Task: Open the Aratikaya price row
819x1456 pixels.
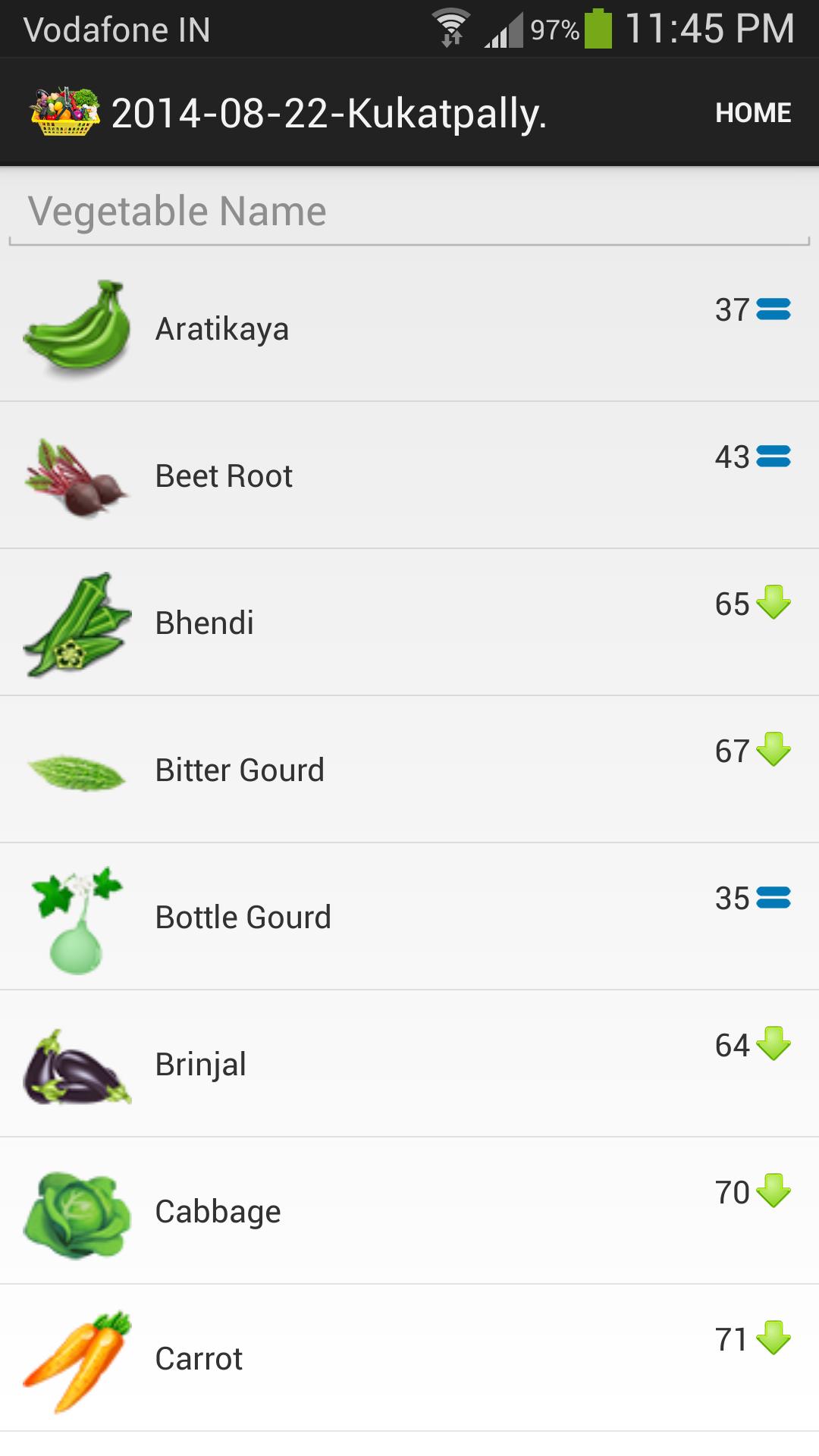Action: pyautogui.click(x=409, y=328)
